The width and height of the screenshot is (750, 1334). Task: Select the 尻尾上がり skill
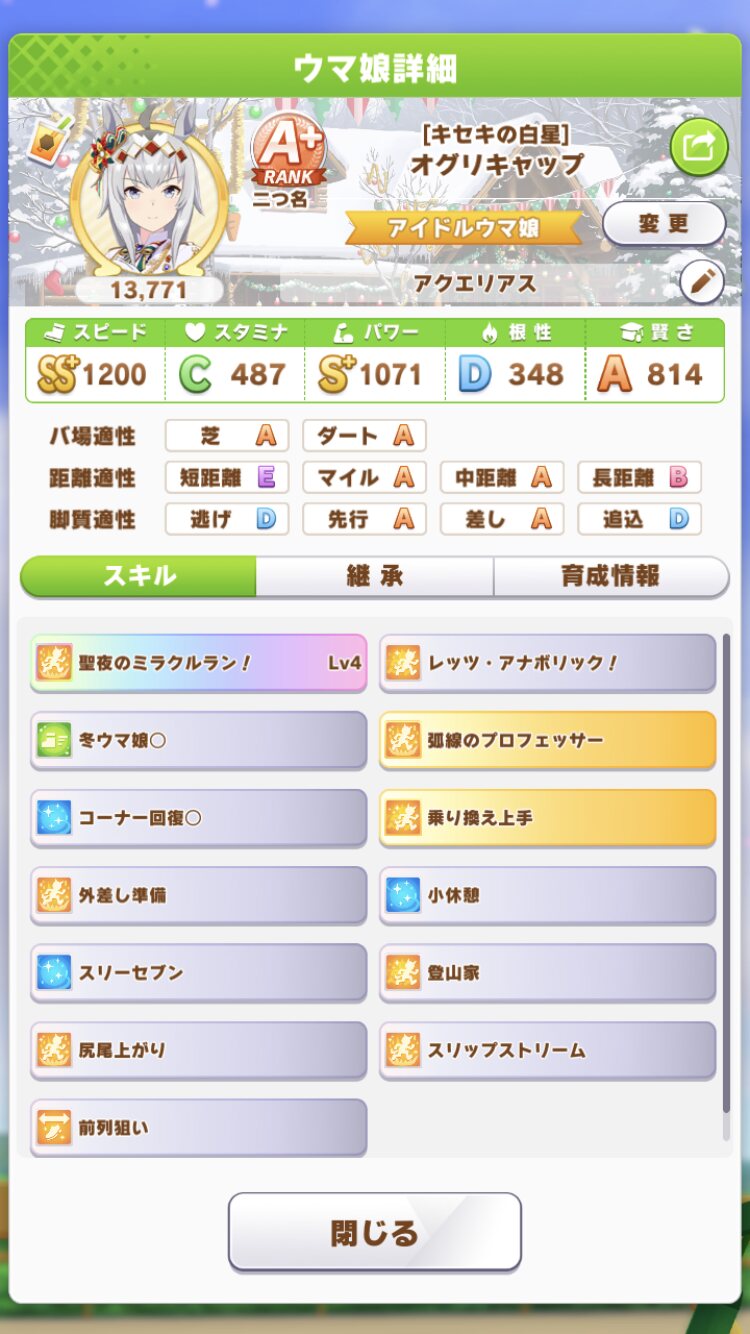pyautogui.click(x=198, y=1050)
